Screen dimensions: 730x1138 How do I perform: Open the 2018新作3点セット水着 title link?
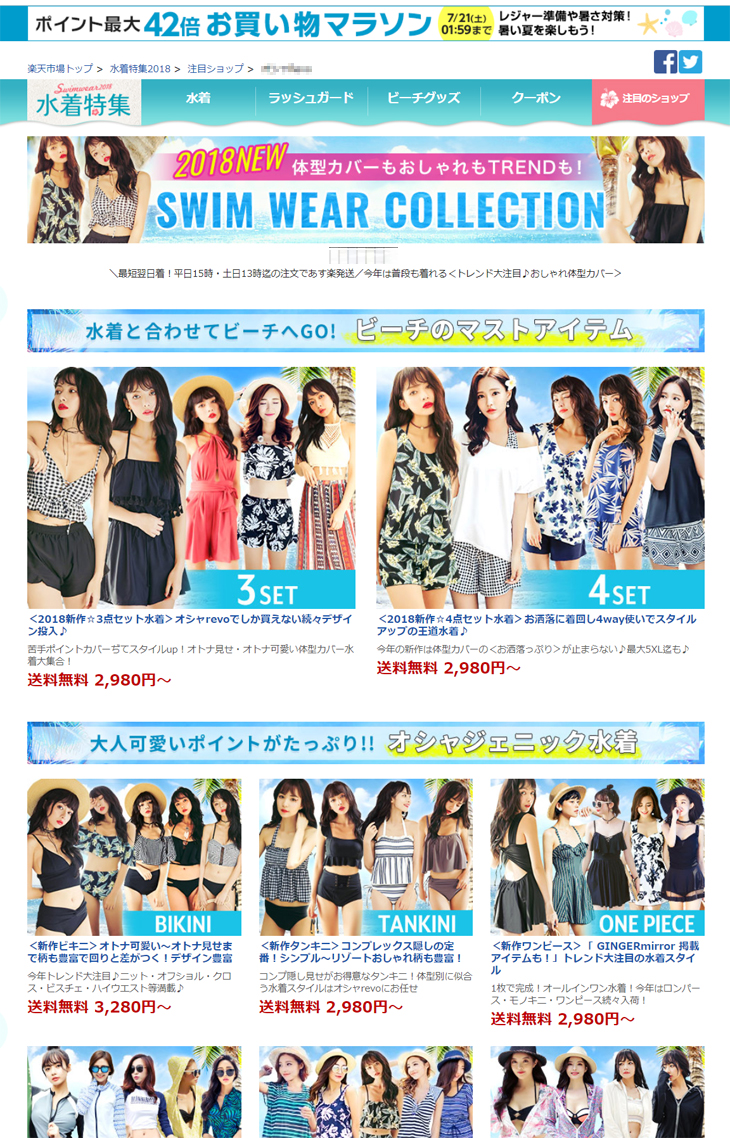pos(190,625)
